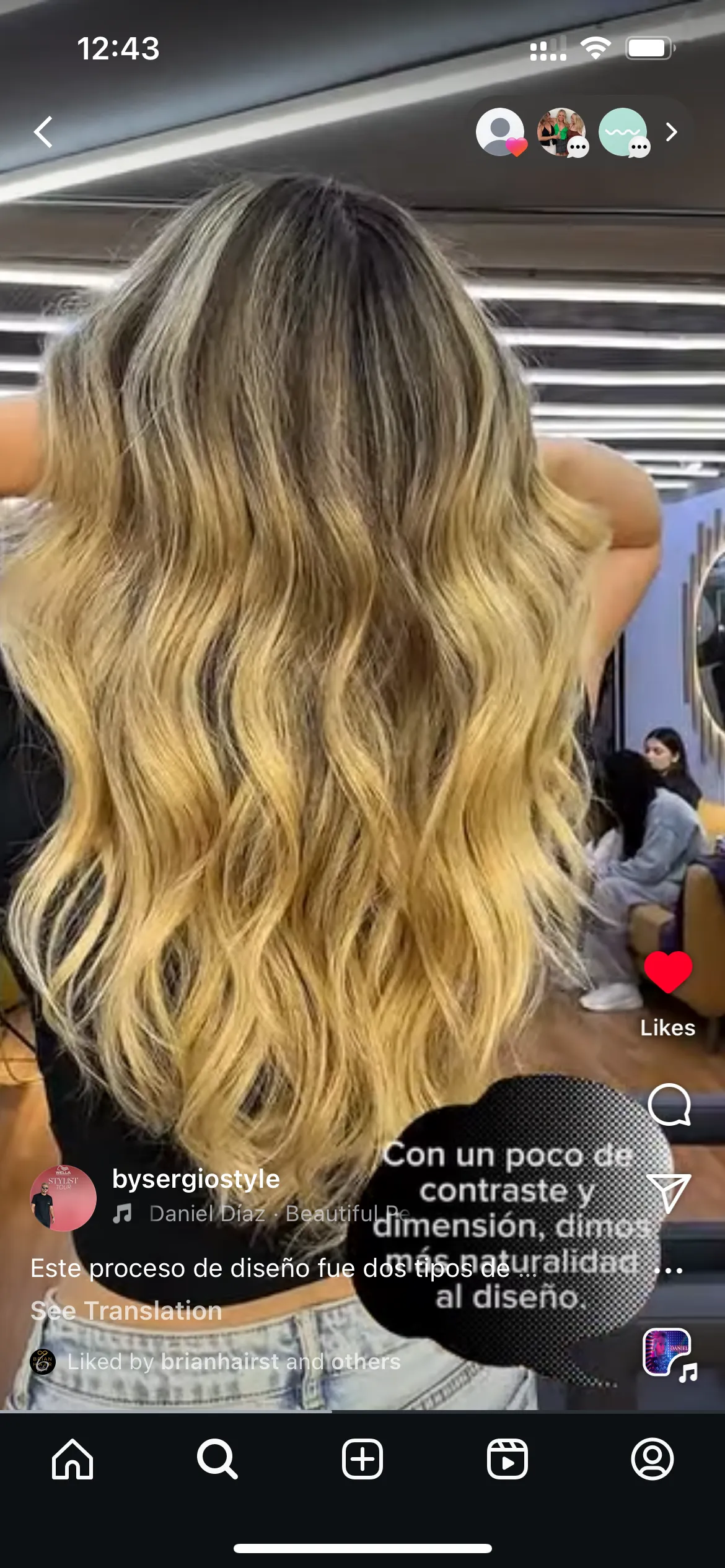Viewport: 725px width, 1568px height.
Task: Switch to the Search tab
Action: click(x=217, y=1459)
